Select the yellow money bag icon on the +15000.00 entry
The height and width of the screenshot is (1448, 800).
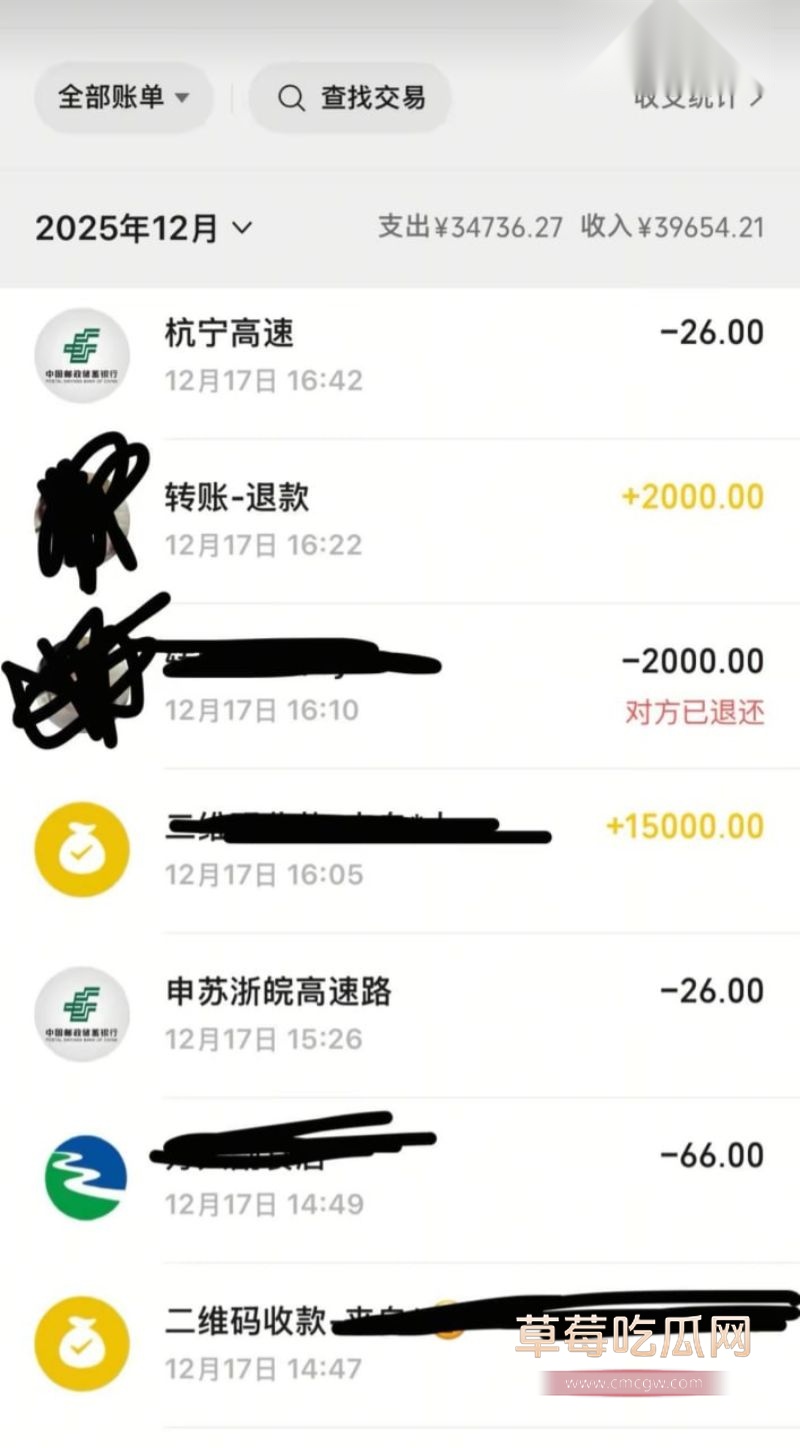pyautogui.click(x=83, y=850)
